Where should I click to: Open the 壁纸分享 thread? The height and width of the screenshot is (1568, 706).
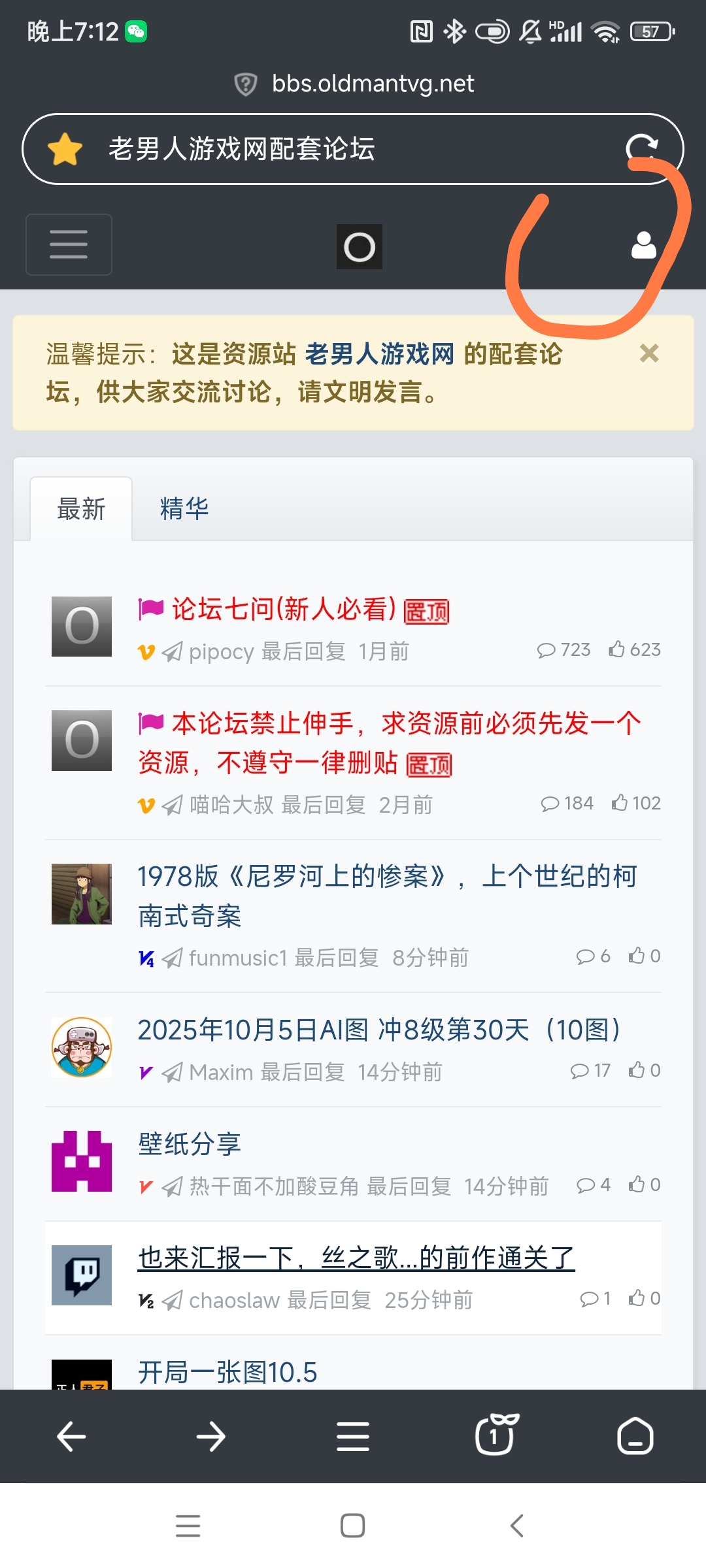[190, 1145]
